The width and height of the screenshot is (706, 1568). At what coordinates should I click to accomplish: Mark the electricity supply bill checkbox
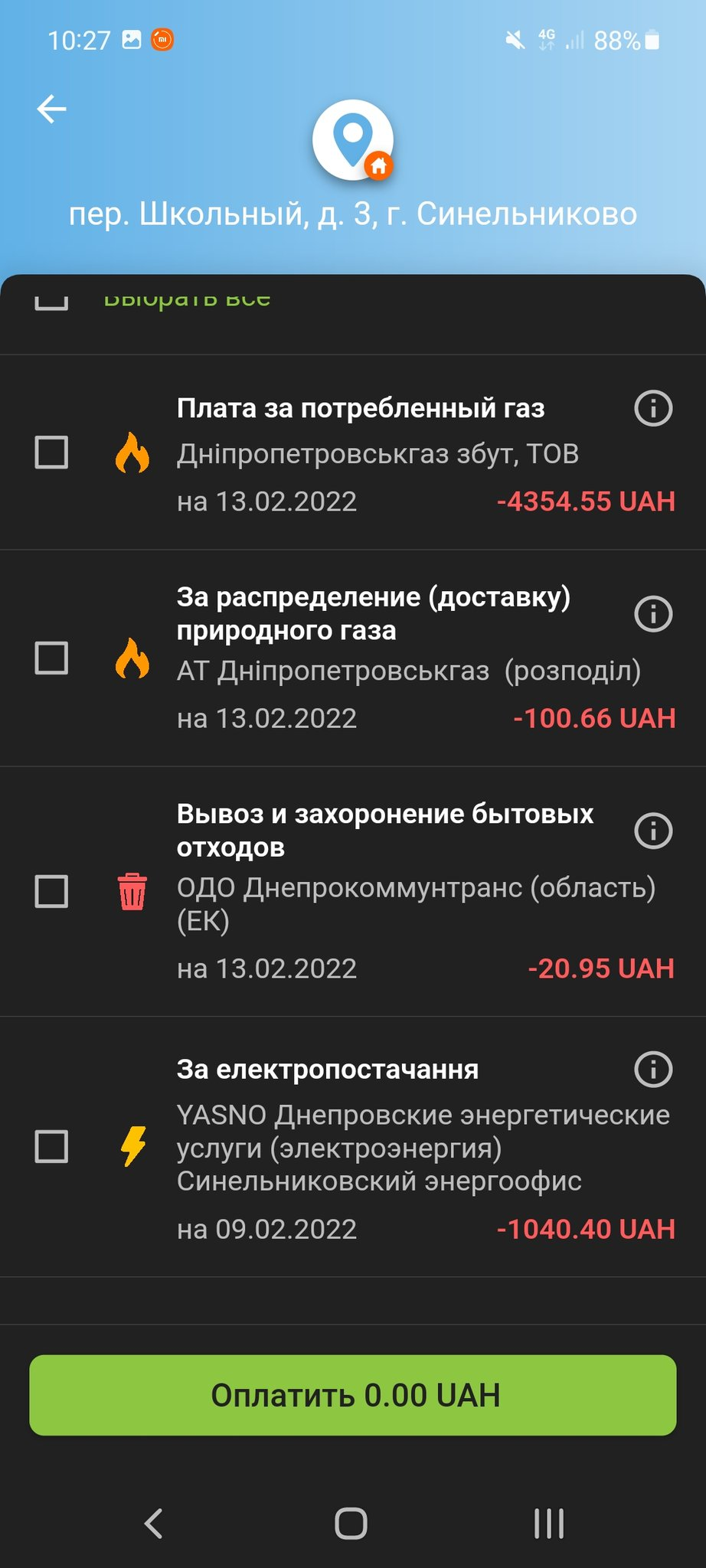(51, 1146)
